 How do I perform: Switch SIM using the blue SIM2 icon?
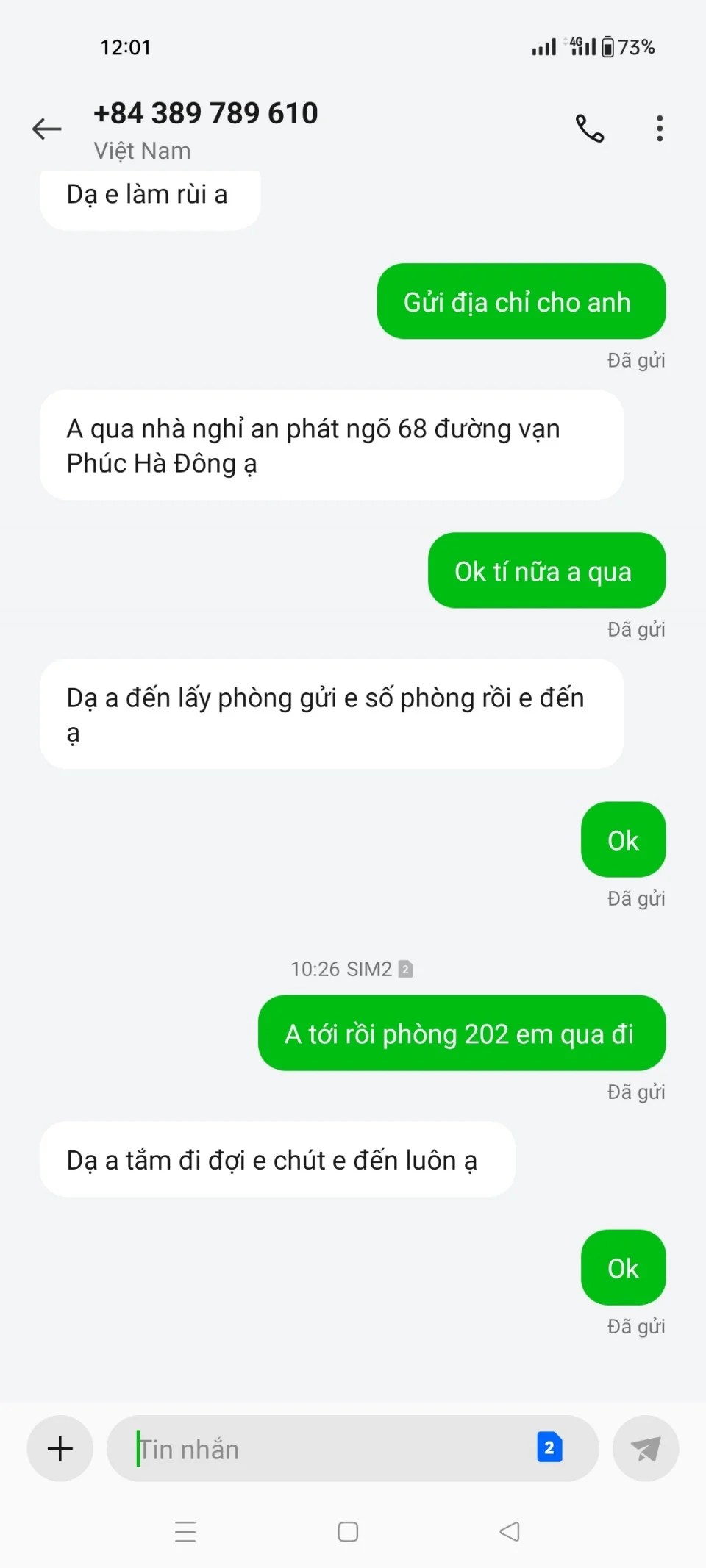(x=549, y=1447)
